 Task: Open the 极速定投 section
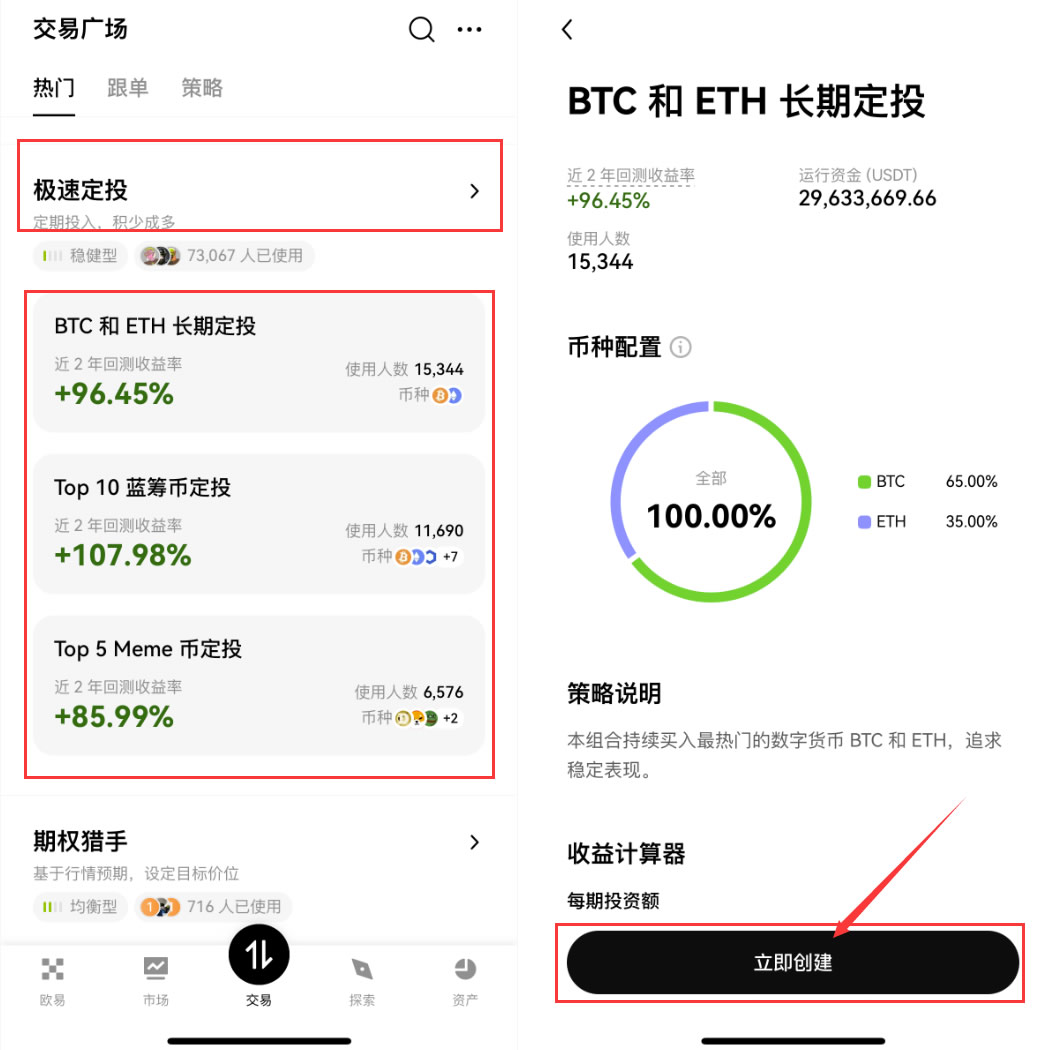pos(260,190)
